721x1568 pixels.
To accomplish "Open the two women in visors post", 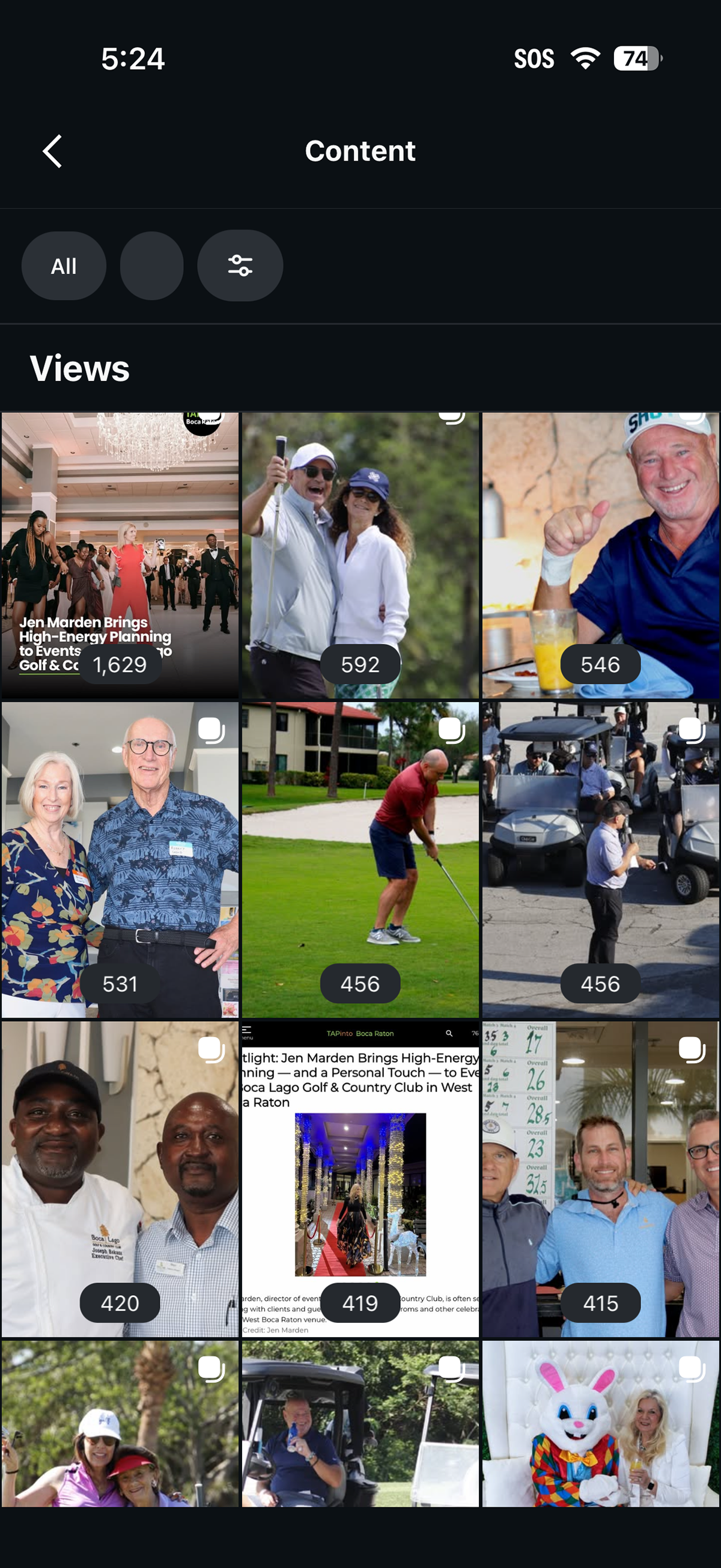I will (x=120, y=1424).
